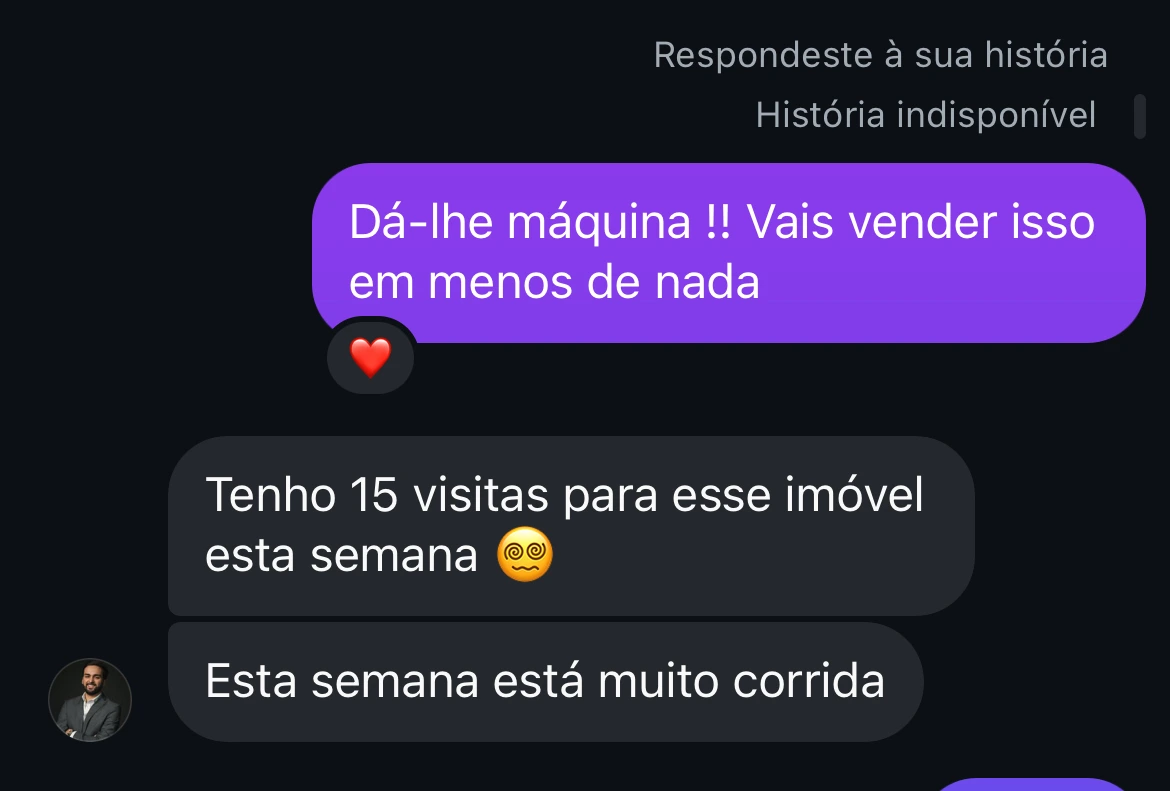
Task: Tap the 'História indisponível' story reply label
Action: tap(925, 115)
